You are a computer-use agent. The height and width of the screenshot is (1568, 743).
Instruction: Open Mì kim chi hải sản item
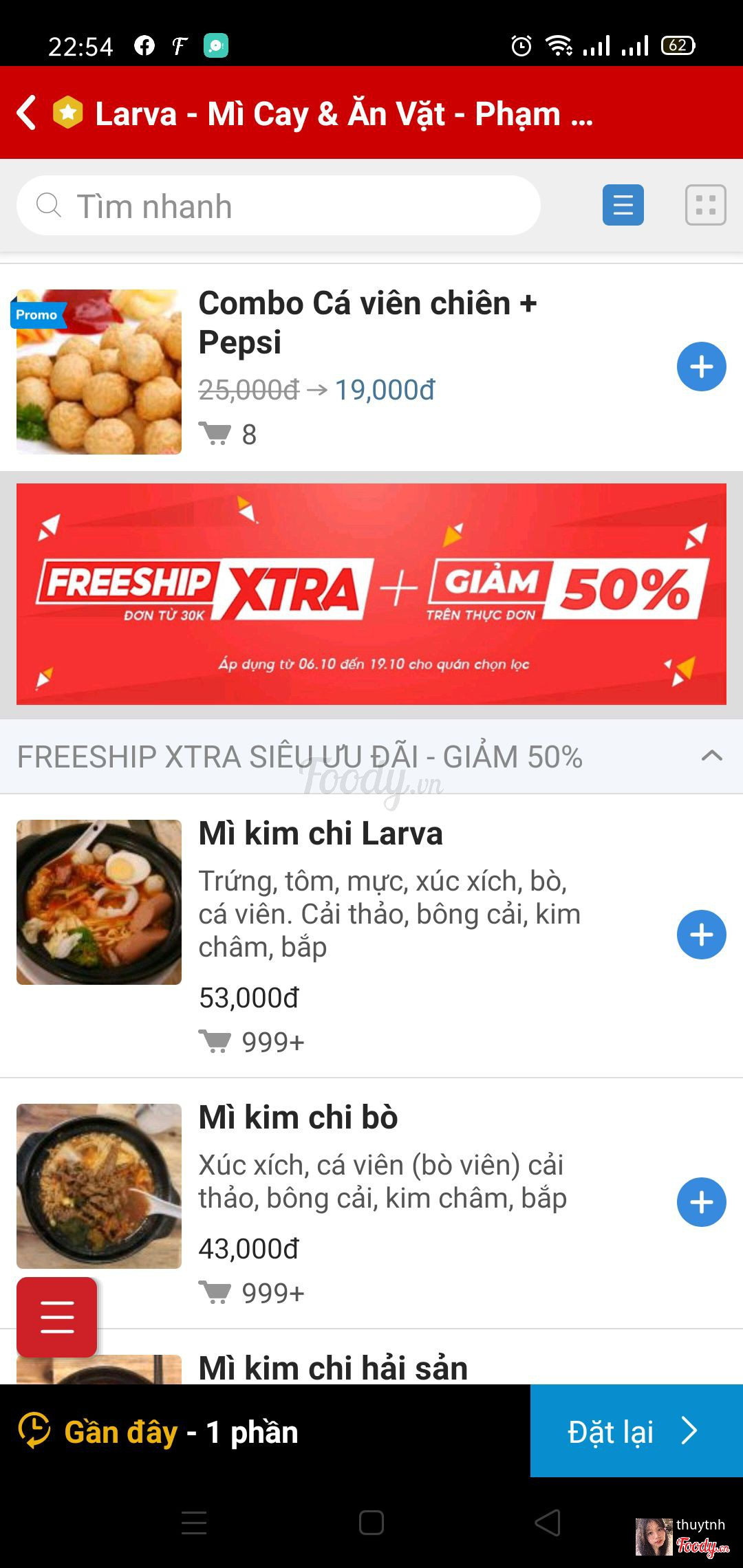[333, 1367]
